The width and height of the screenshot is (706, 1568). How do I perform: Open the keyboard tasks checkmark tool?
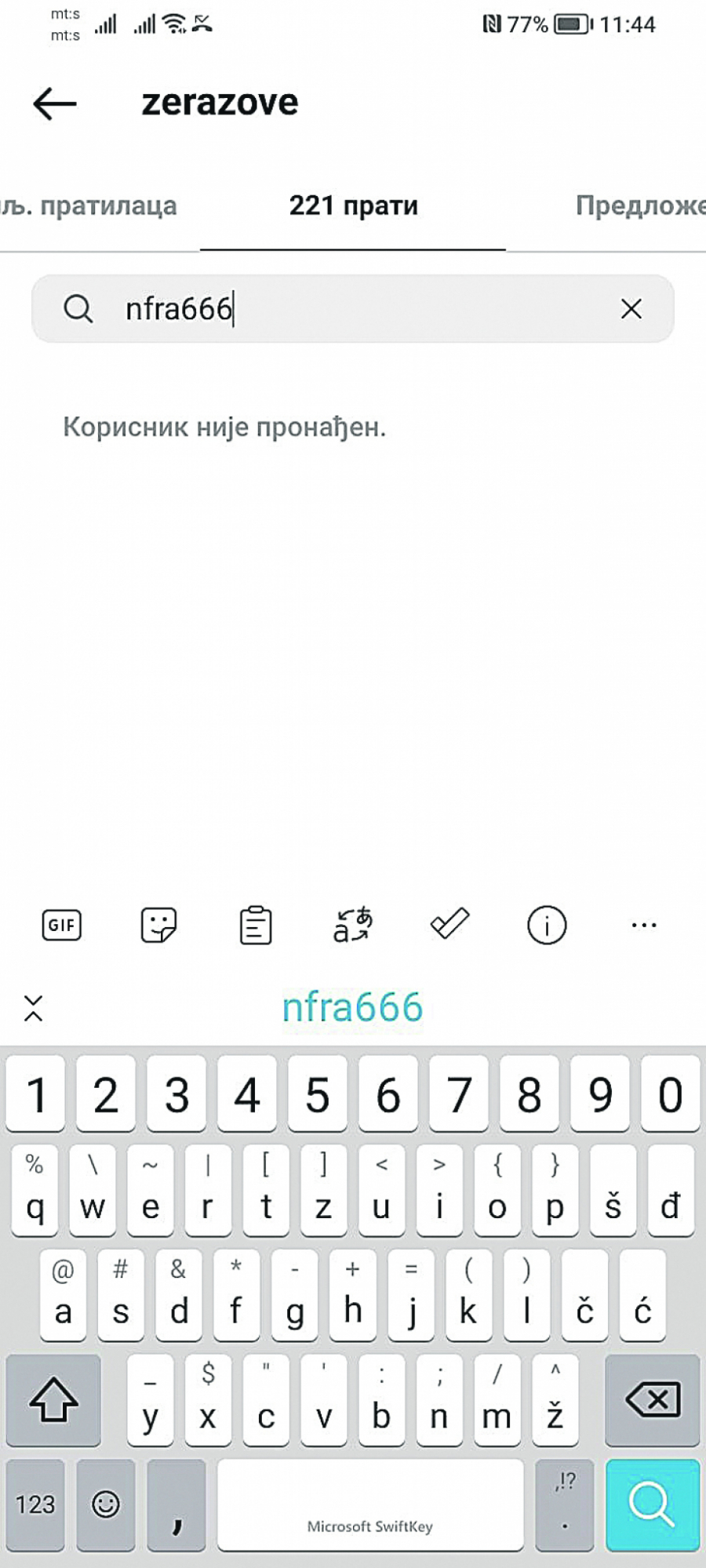449,924
